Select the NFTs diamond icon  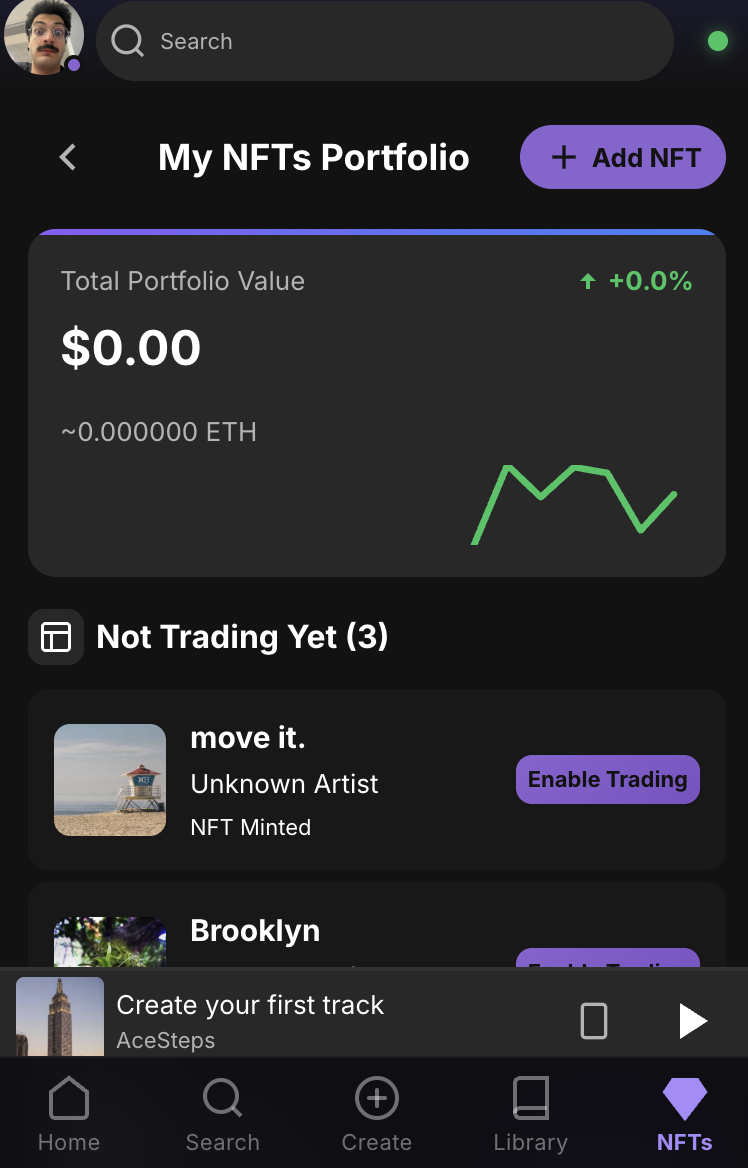click(x=684, y=1098)
